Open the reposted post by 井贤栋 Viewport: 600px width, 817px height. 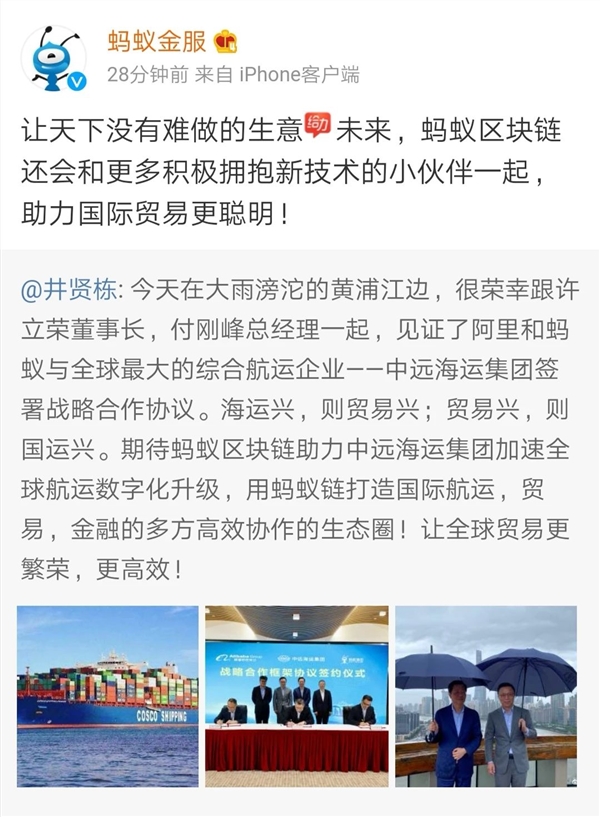(300, 430)
